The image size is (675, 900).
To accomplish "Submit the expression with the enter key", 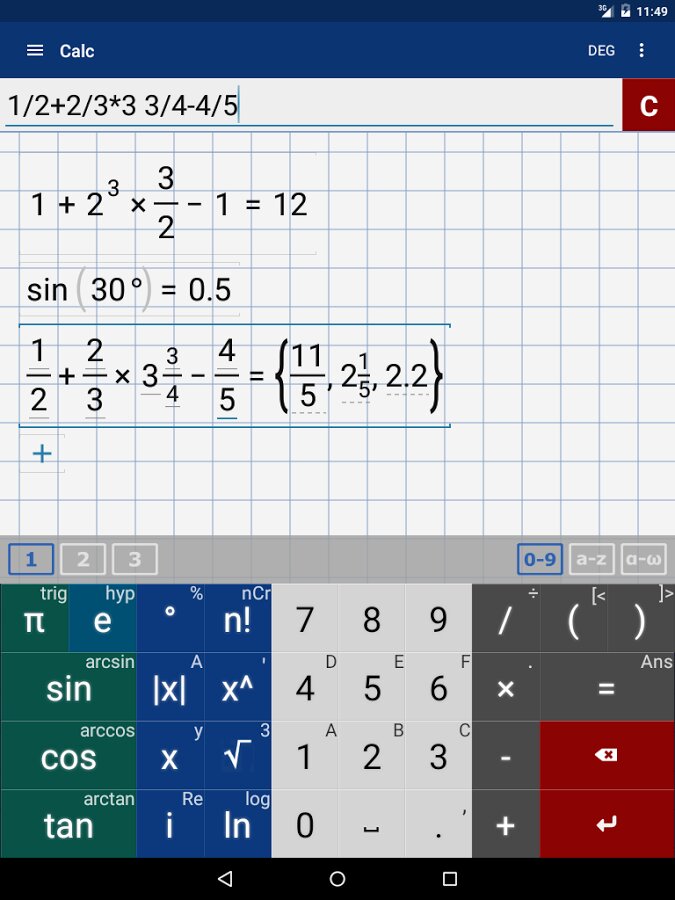I will click(x=606, y=825).
